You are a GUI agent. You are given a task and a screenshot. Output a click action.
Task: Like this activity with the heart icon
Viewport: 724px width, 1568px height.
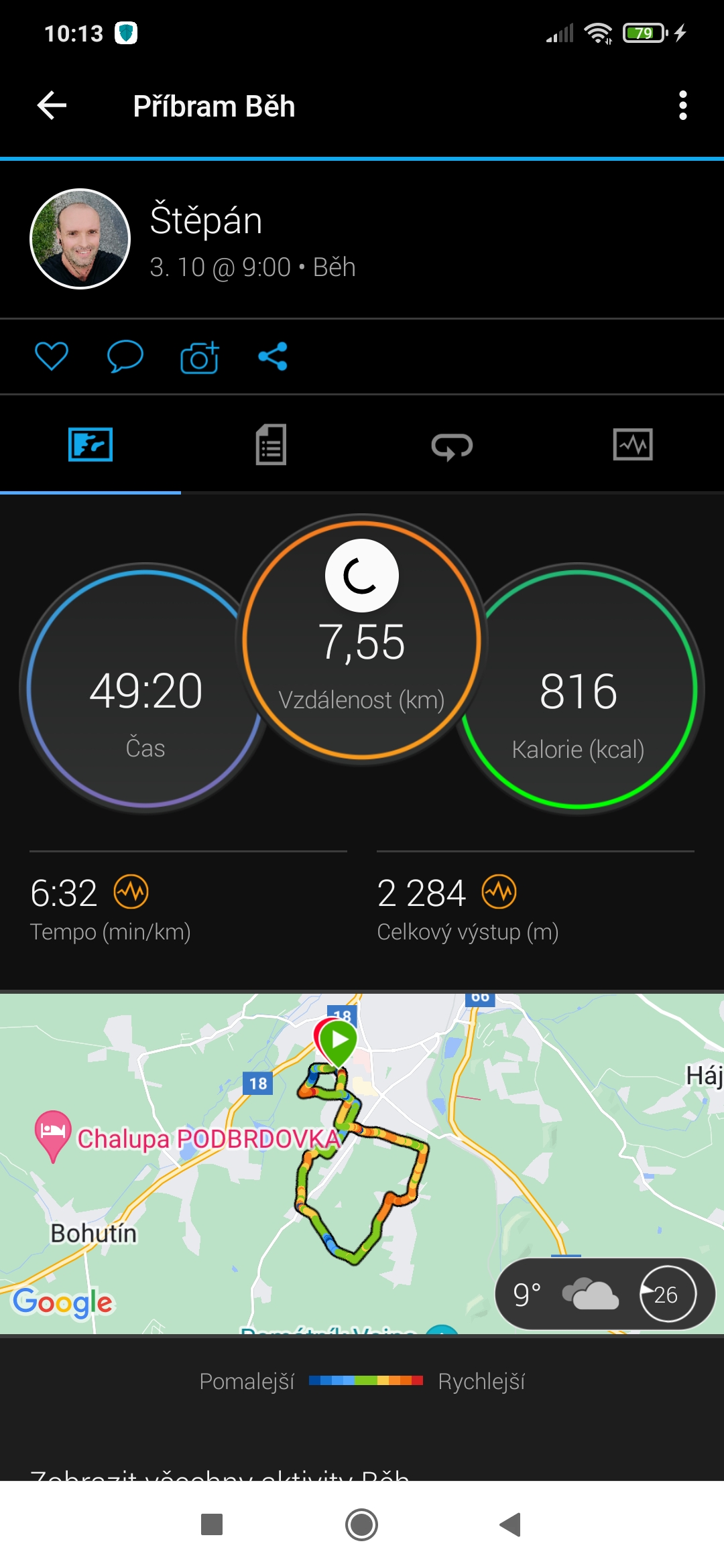pos(52,356)
